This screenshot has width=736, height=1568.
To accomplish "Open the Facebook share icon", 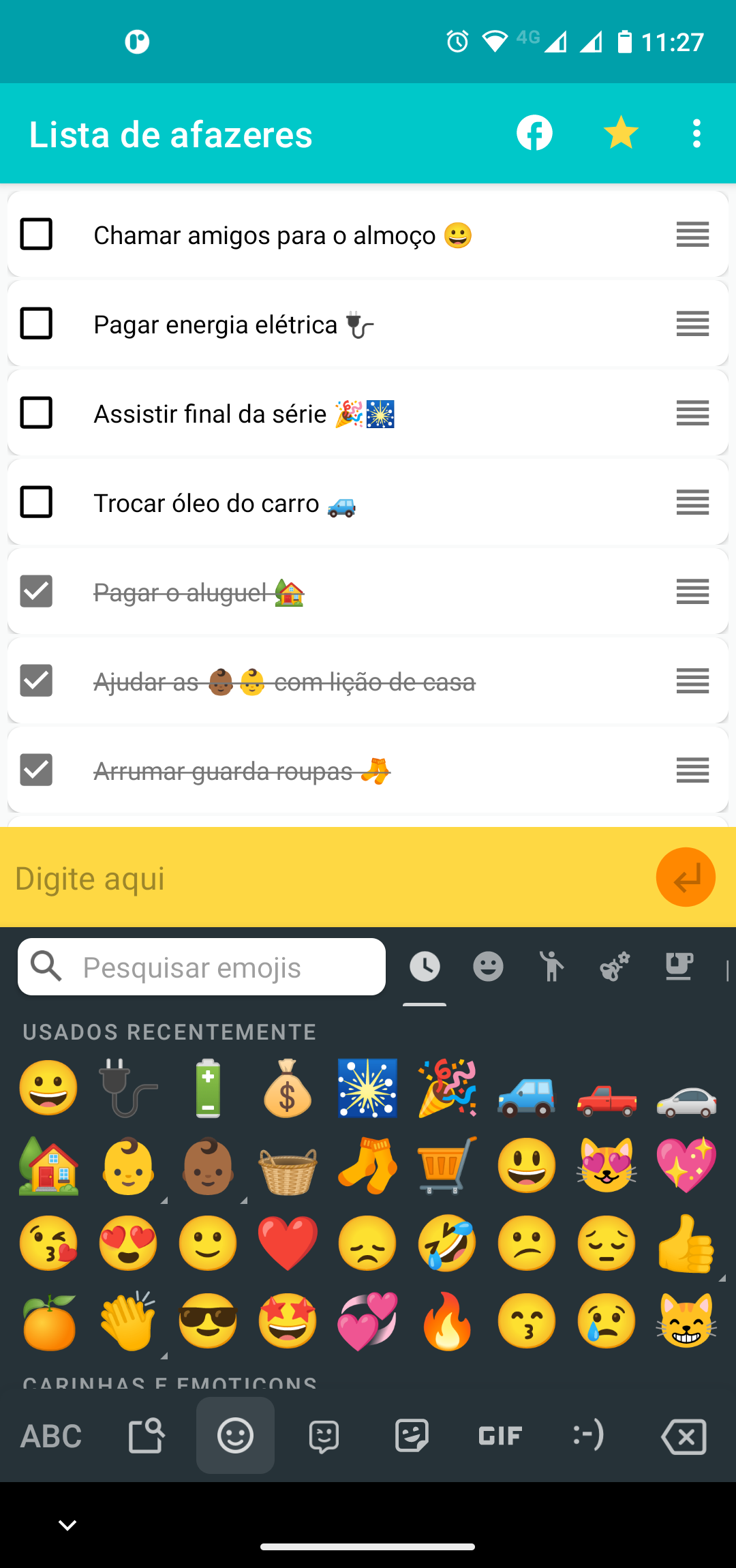I will [534, 133].
